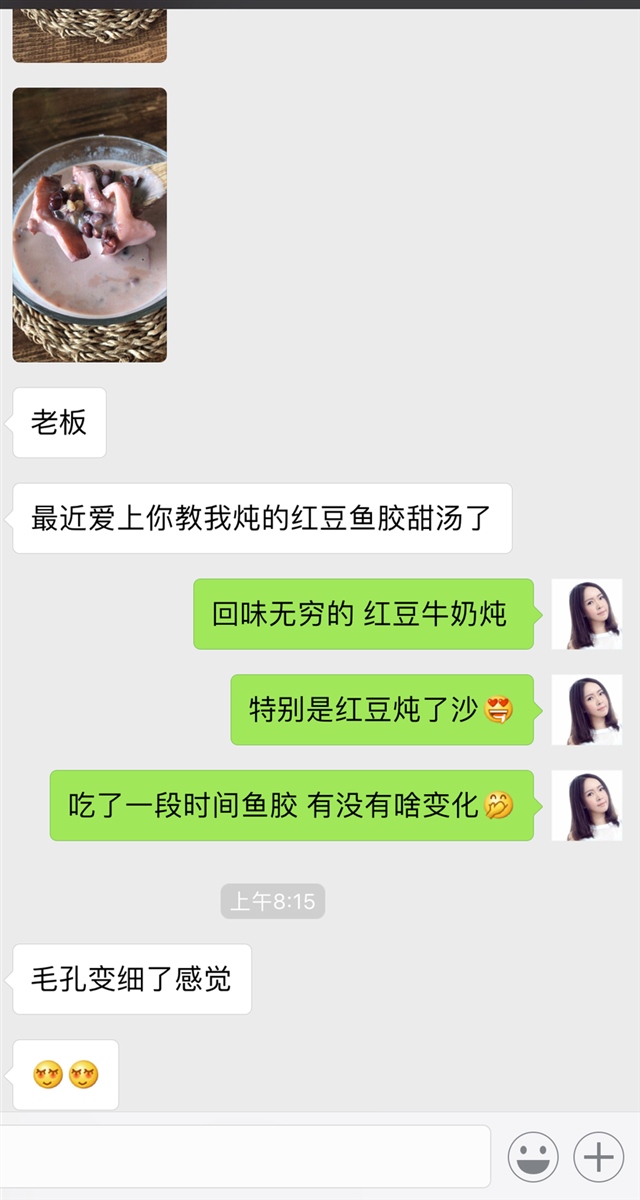The width and height of the screenshot is (640, 1200).
Task: Open the emoji sticker panel
Action: coord(533,1158)
